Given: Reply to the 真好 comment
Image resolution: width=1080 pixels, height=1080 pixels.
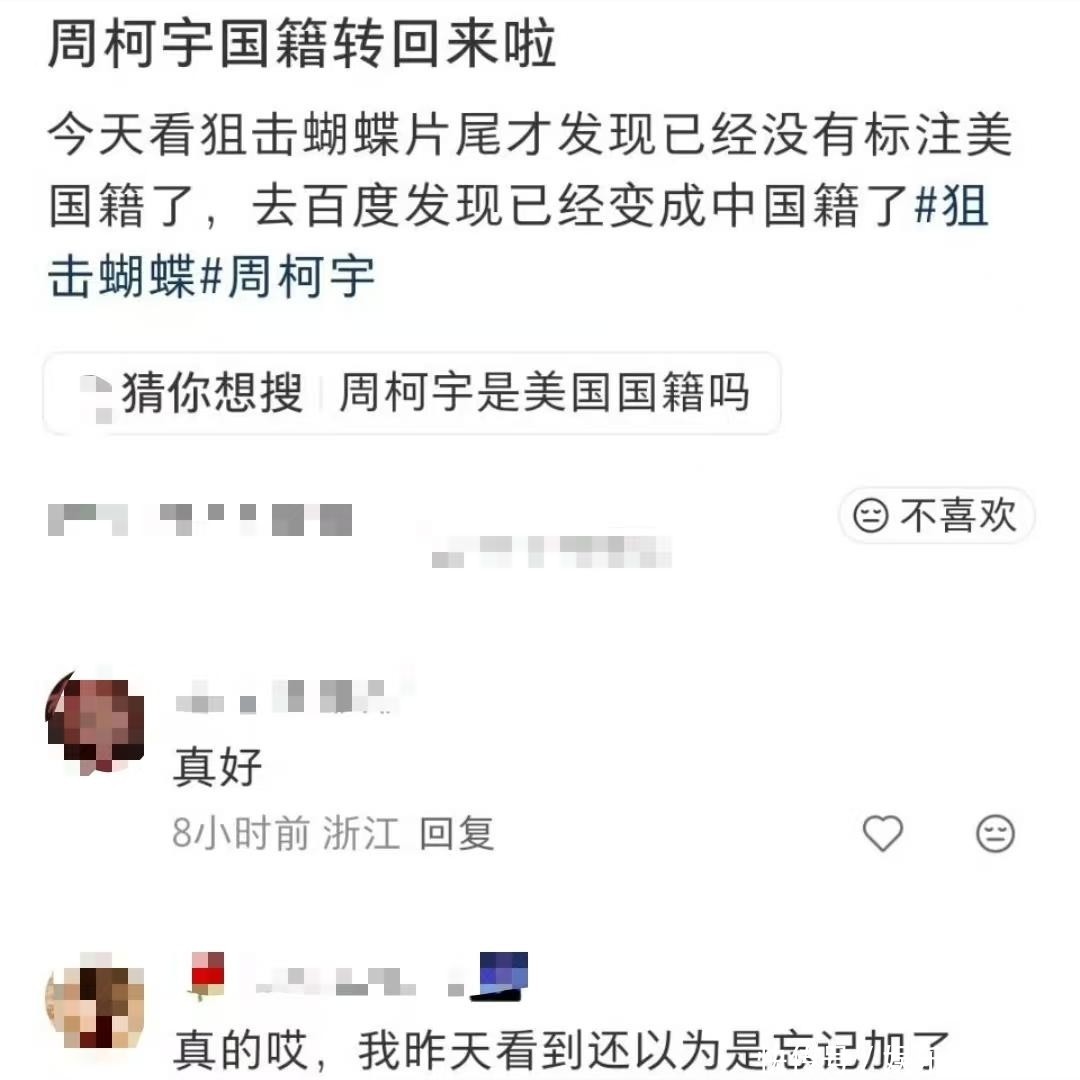Looking at the screenshot, I should (456, 833).
